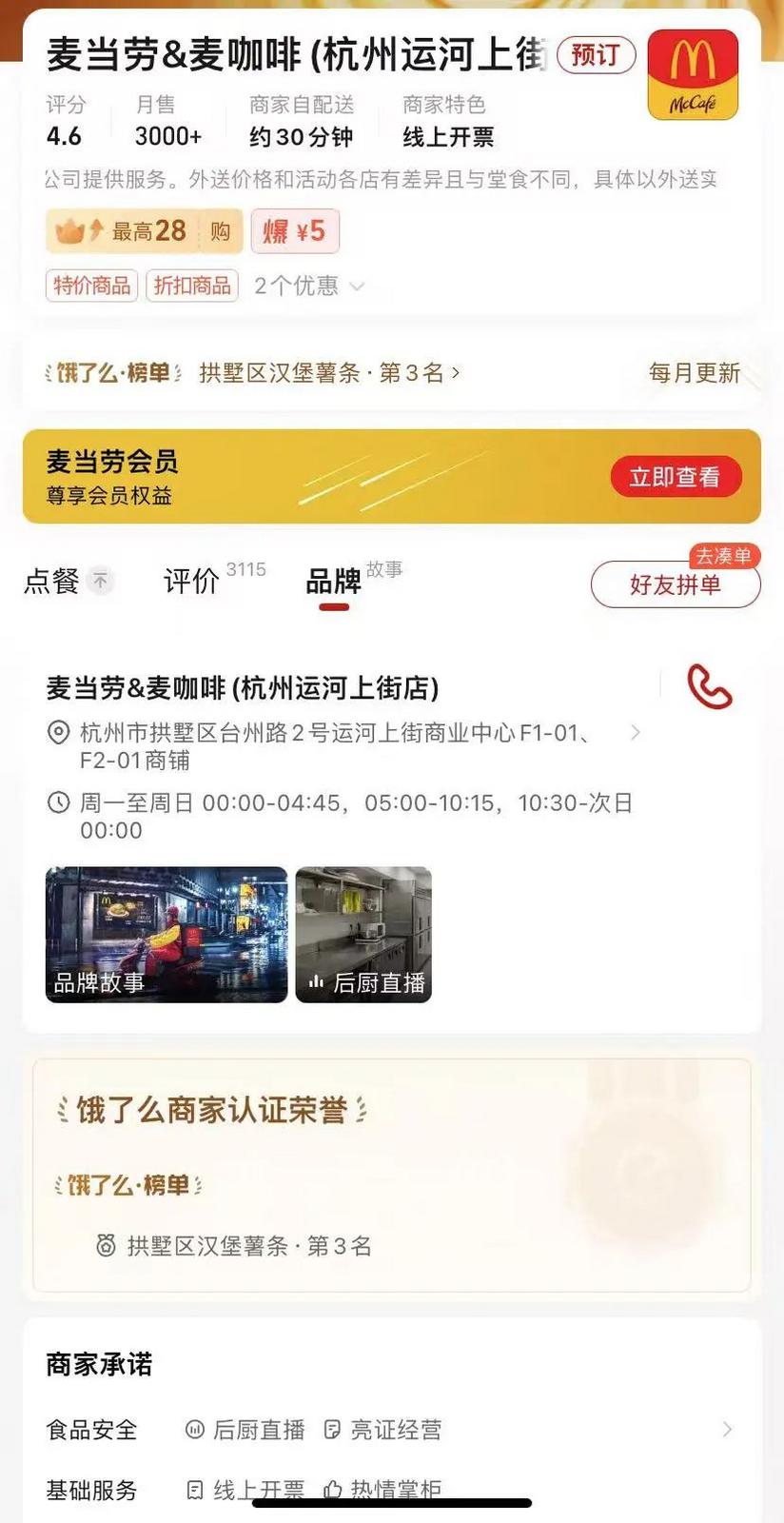Tap the 好友拼单 button

pos(675,584)
